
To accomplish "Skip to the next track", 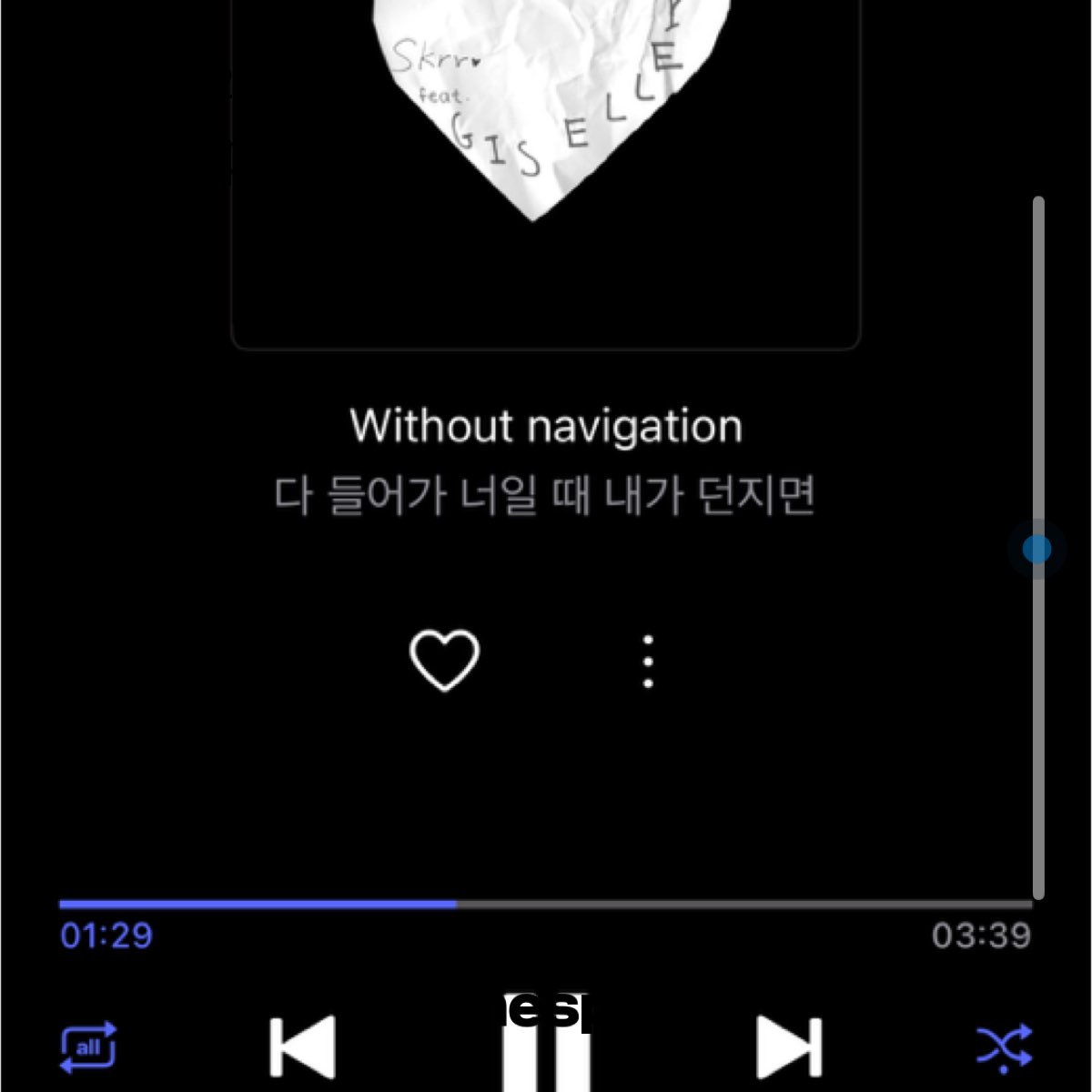I will tap(789, 1047).
